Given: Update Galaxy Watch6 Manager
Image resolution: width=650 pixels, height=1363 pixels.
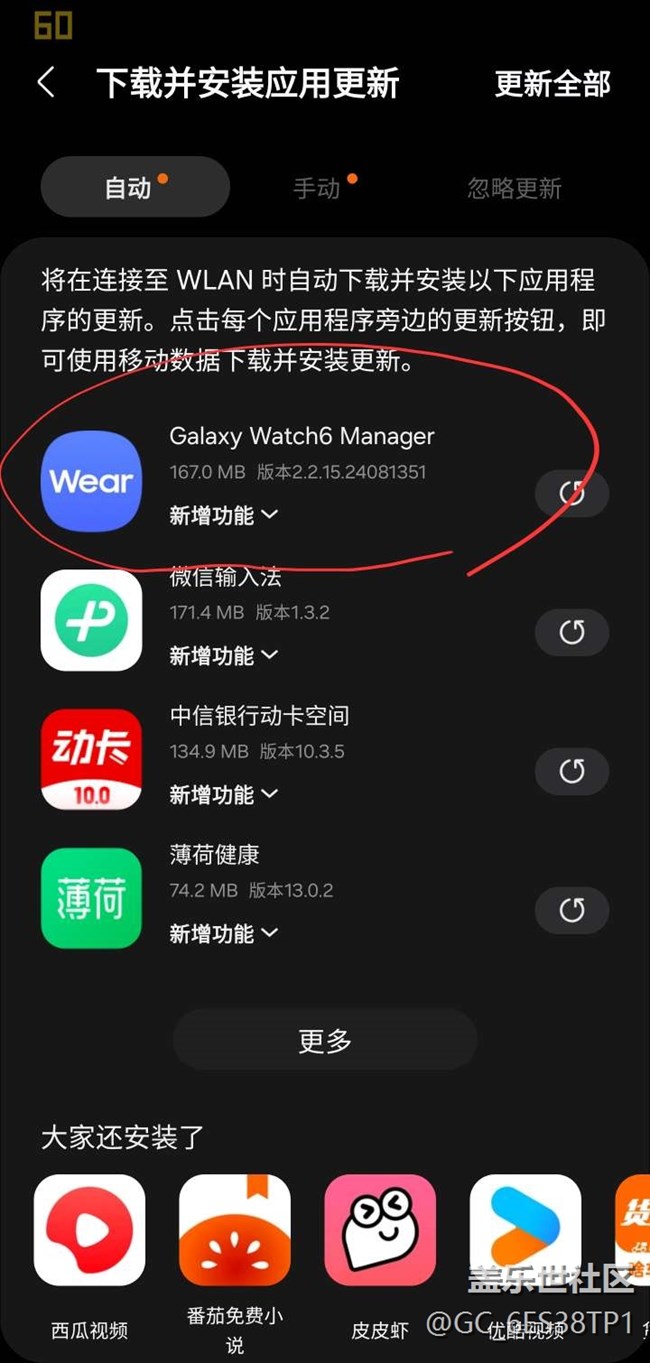Looking at the screenshot, I should 571,493.
